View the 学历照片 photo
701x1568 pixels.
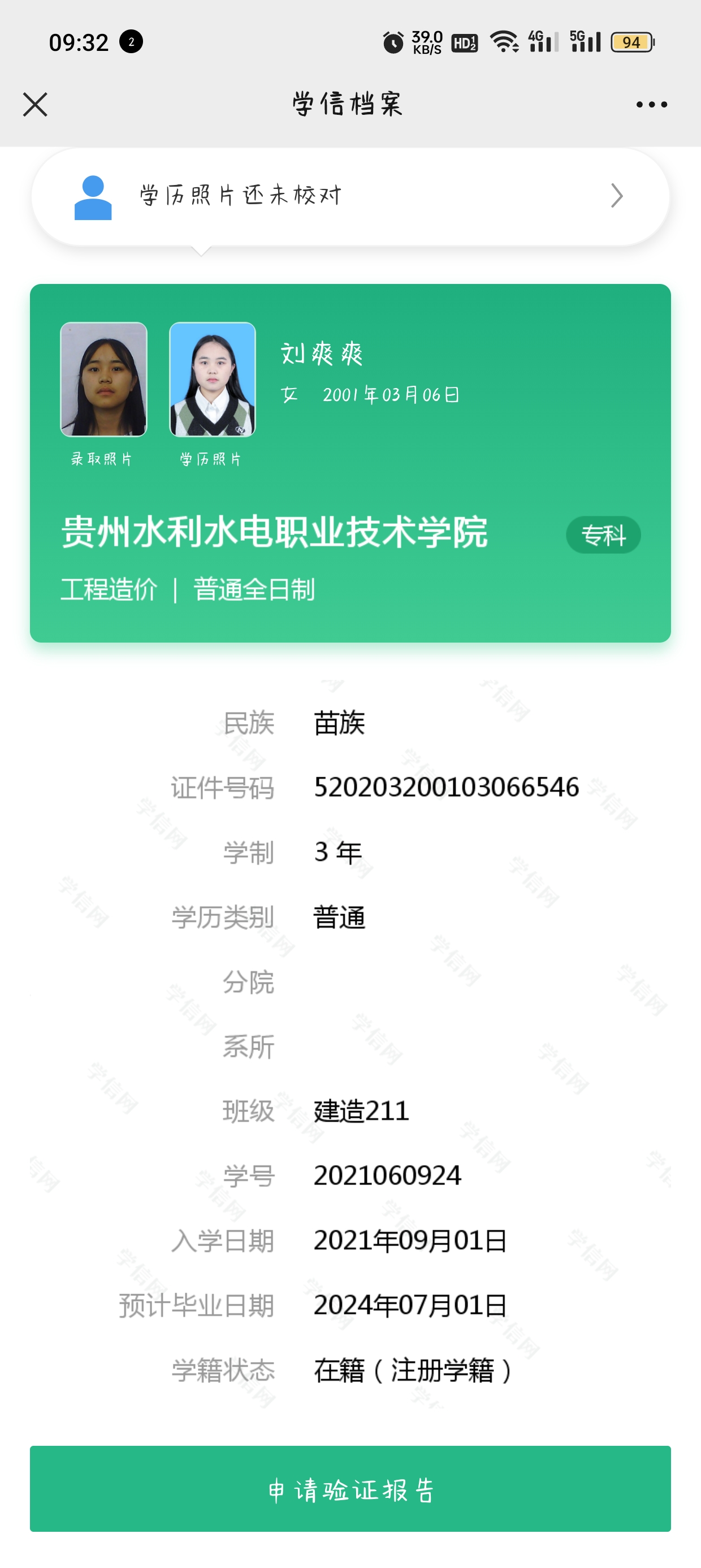pyautogui.click(x=213, y=379)
